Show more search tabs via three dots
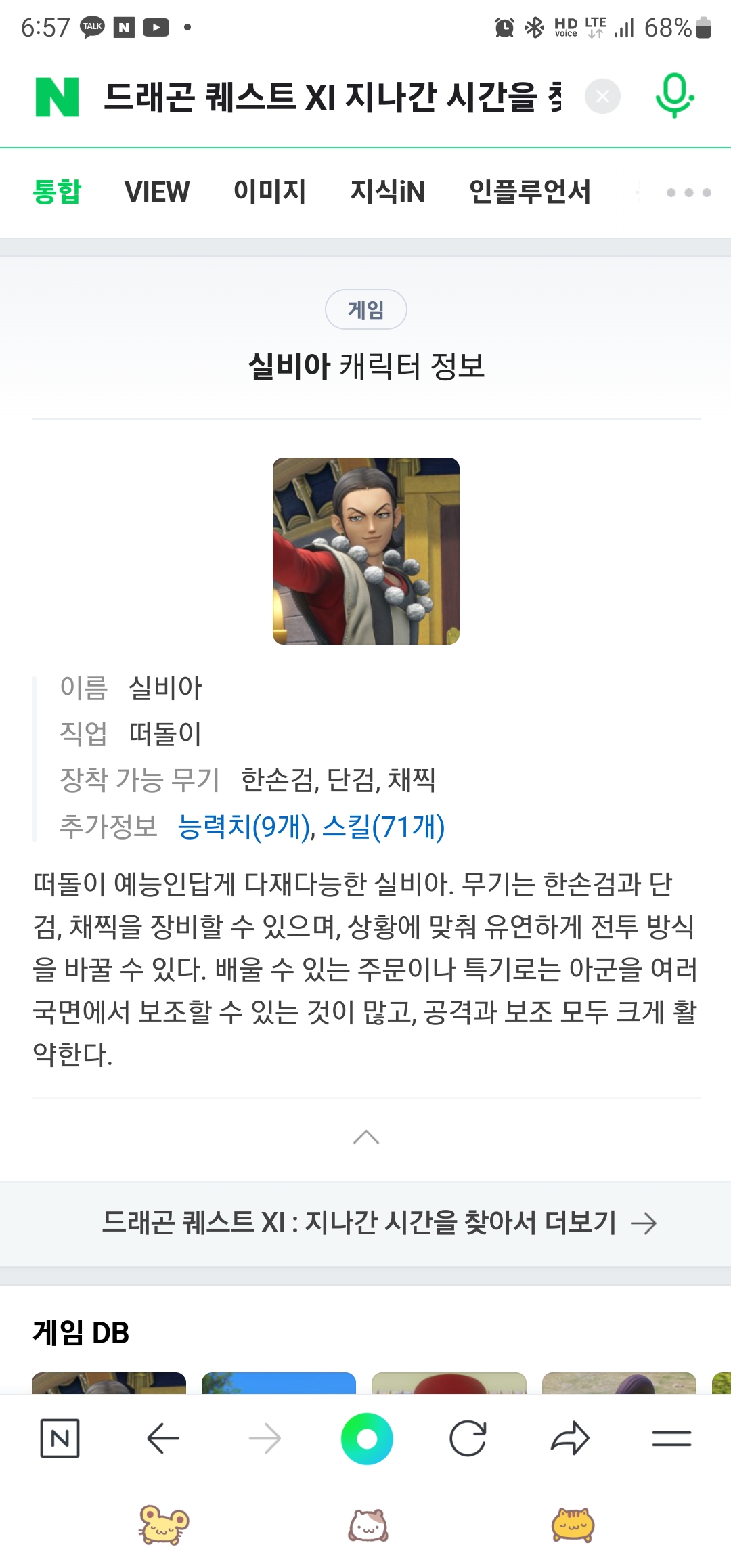This screenshot has width=731, height=1568. (688, 193)
